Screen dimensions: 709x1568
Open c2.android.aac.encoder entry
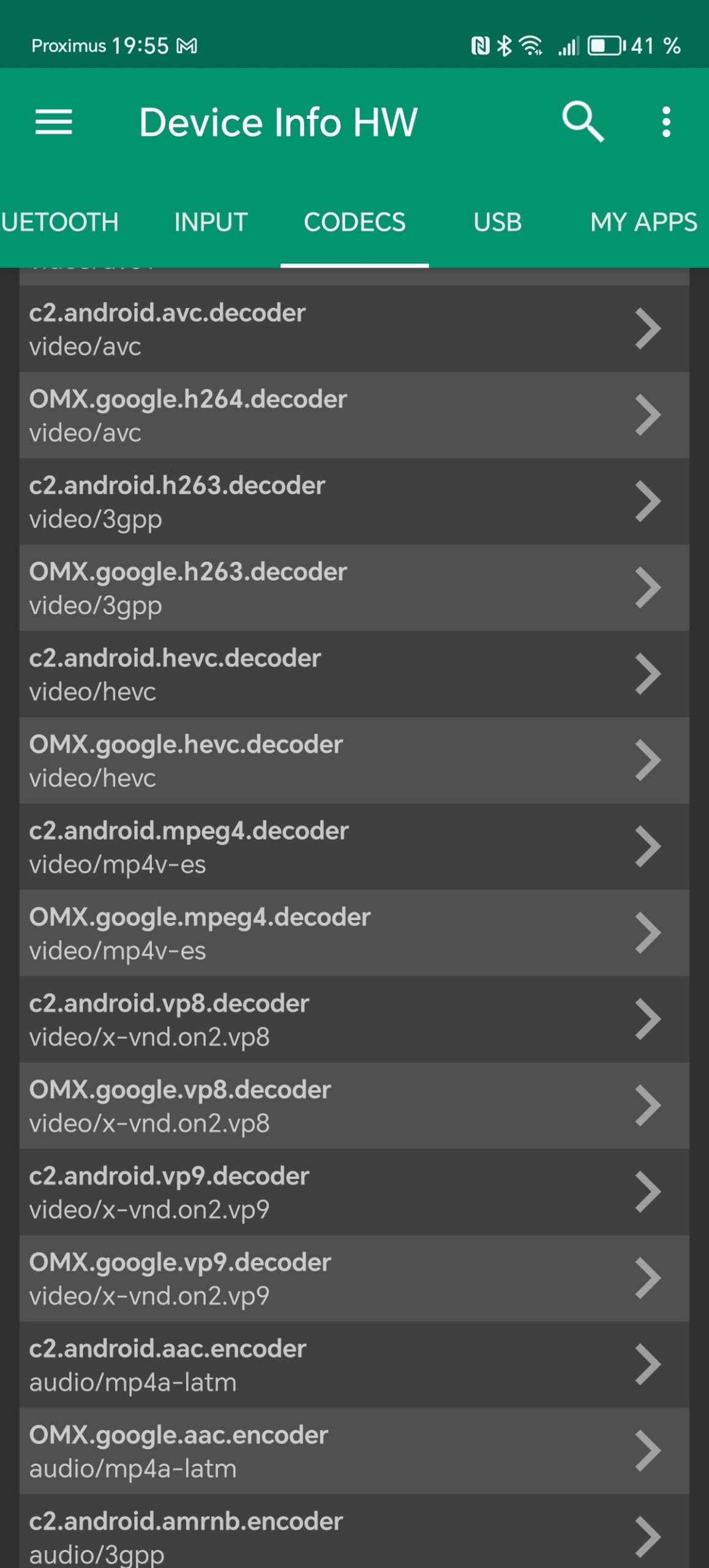tap(354, 1365)
